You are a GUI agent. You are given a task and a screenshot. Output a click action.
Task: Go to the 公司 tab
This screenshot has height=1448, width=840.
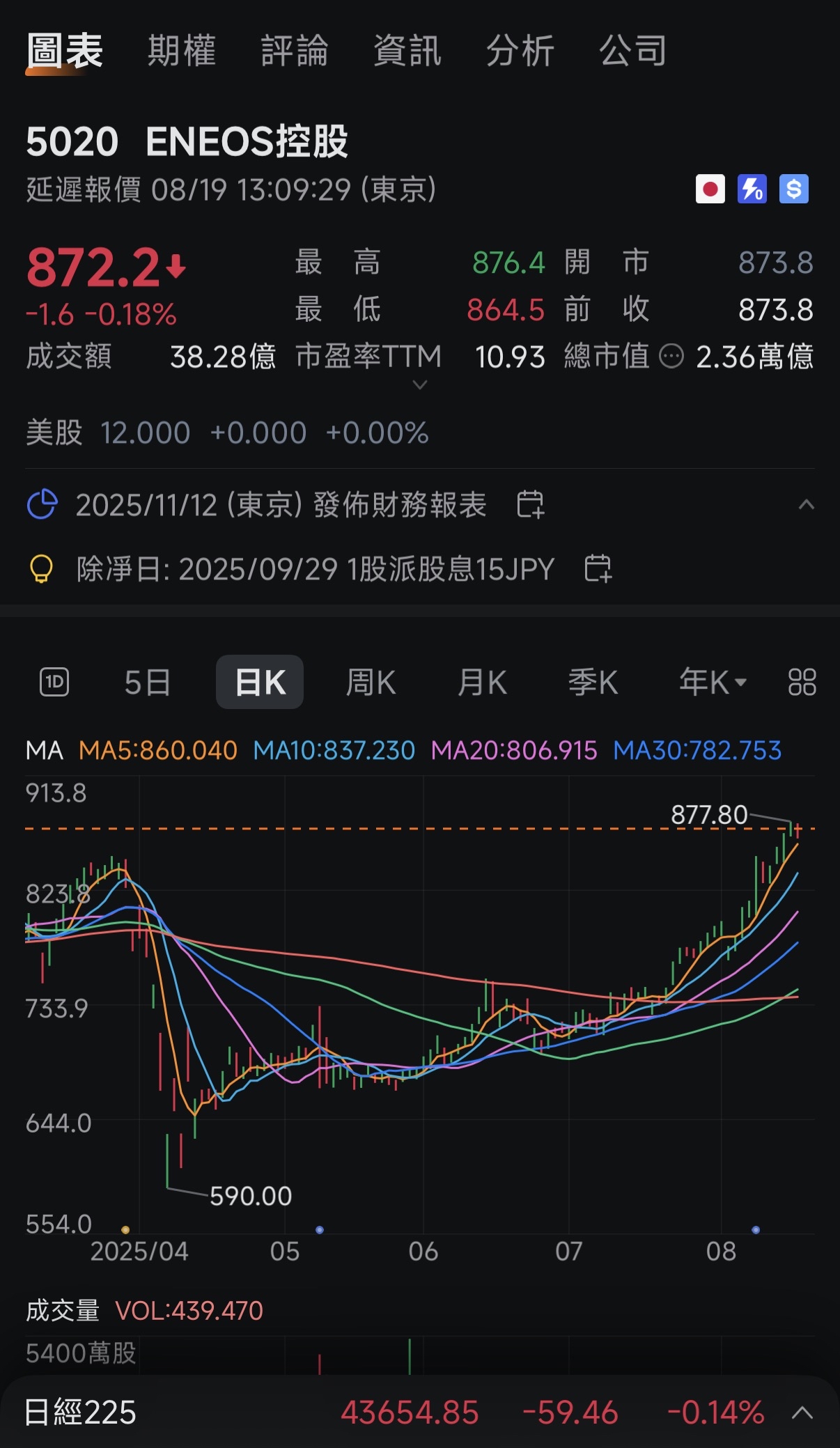(632, 52)
